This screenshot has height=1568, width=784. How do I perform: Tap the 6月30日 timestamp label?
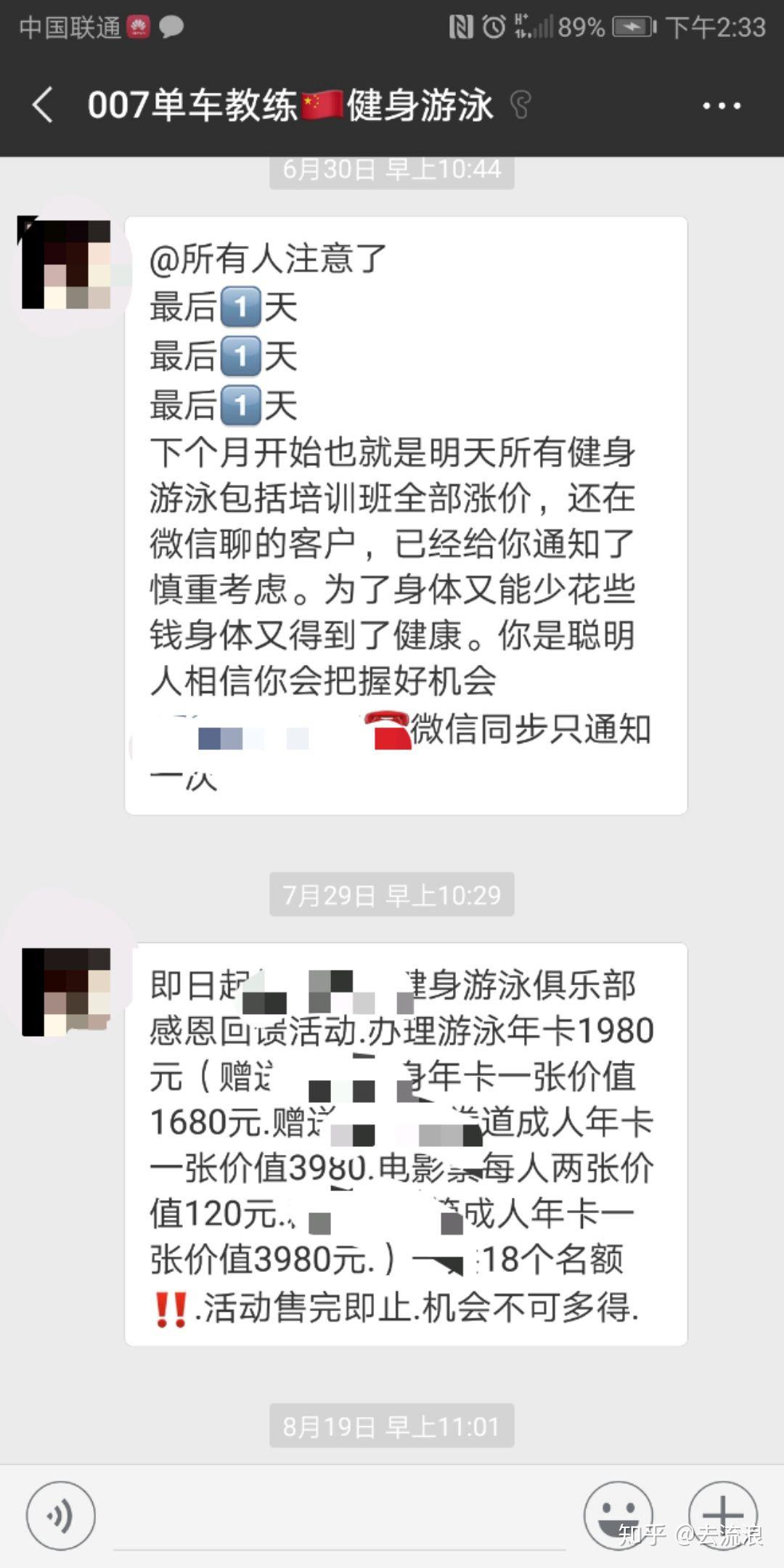point(392,168)
